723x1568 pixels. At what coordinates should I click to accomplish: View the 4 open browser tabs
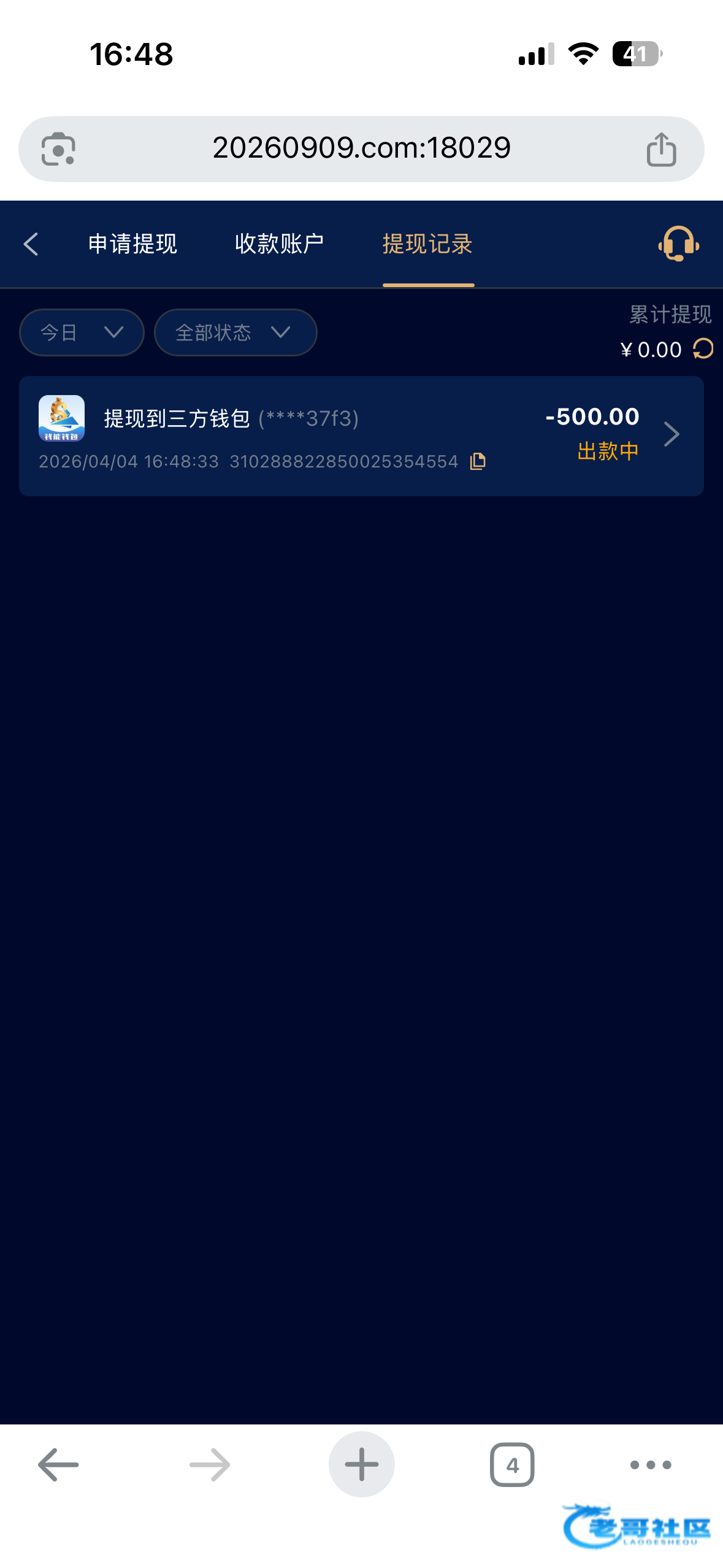coord(512,1465)
